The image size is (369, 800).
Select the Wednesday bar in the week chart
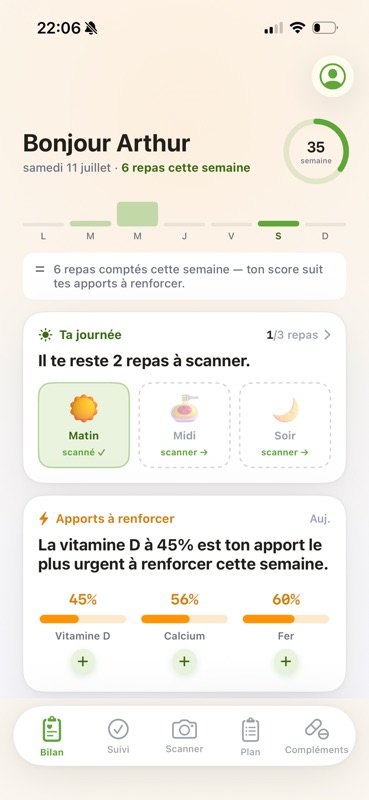[137, 214]
